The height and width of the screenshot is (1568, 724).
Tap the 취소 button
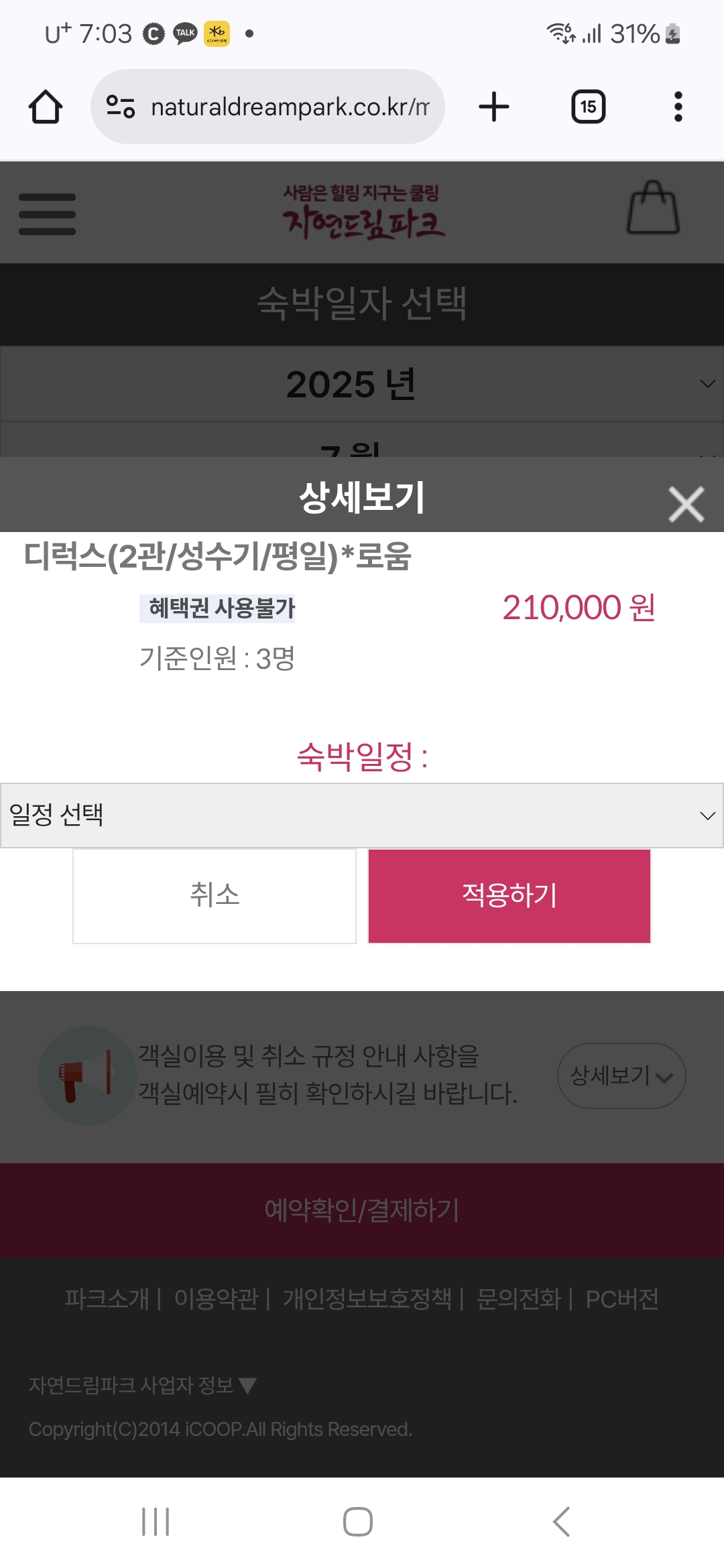[x=215, y=896]
